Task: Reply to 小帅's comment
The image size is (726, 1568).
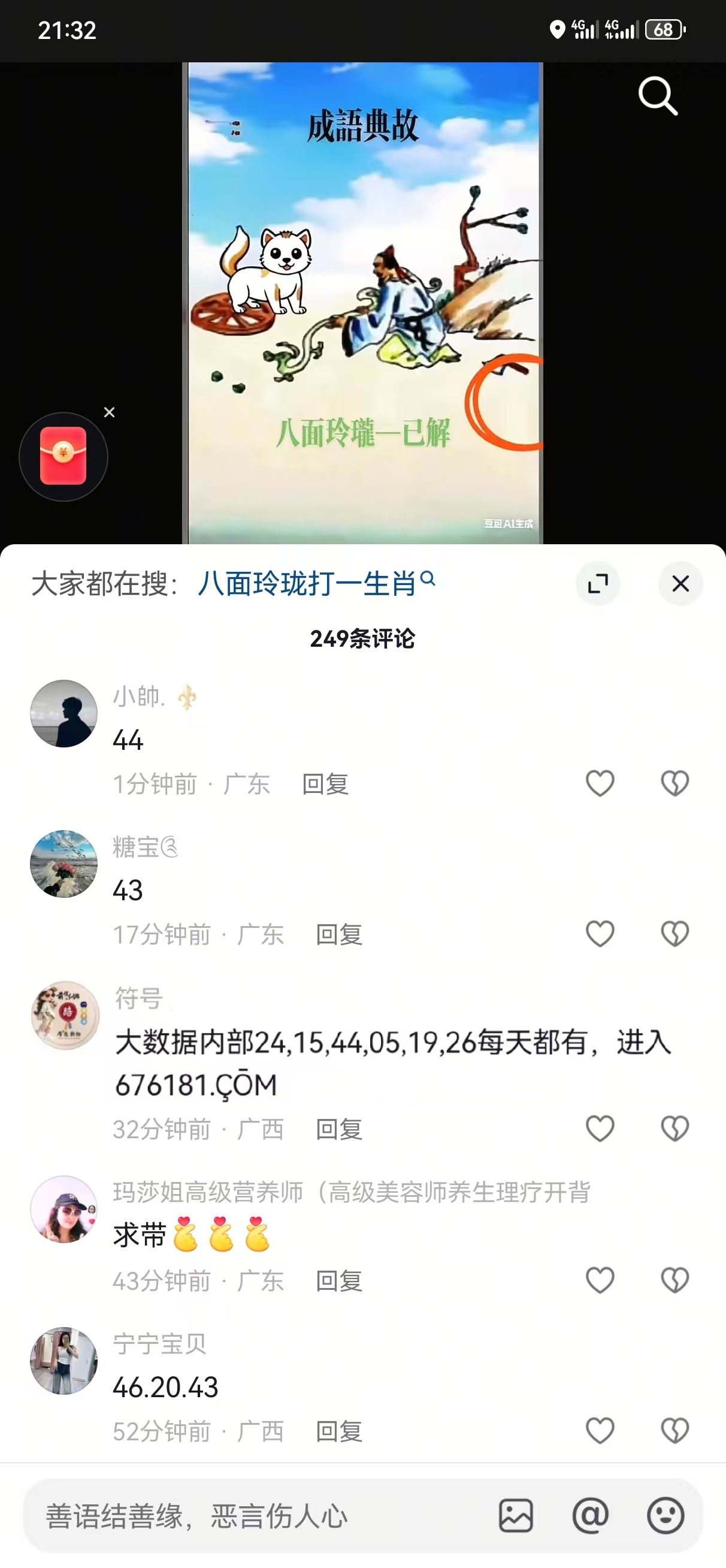Action: [x=325, y=784]
